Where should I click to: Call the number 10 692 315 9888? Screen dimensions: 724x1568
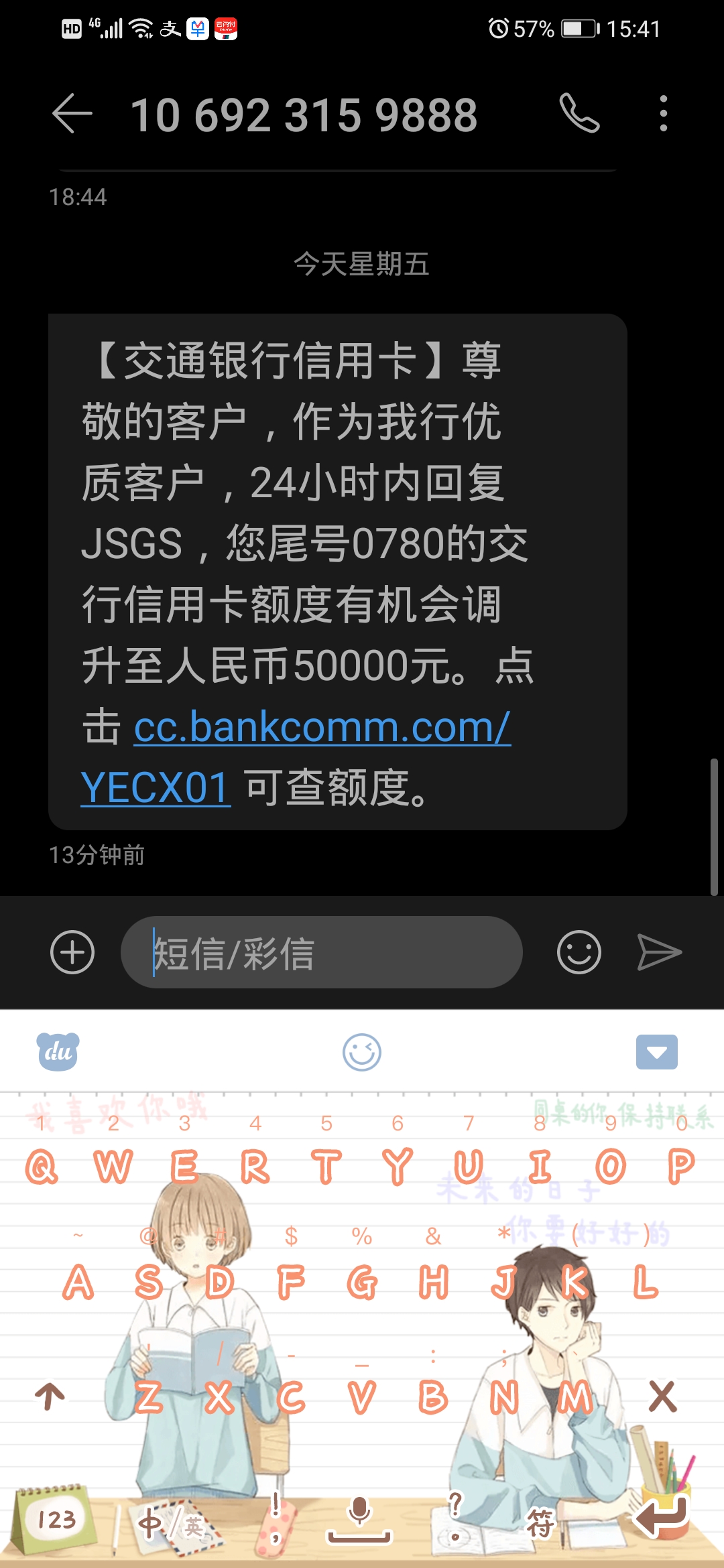(x=579, y=113)
